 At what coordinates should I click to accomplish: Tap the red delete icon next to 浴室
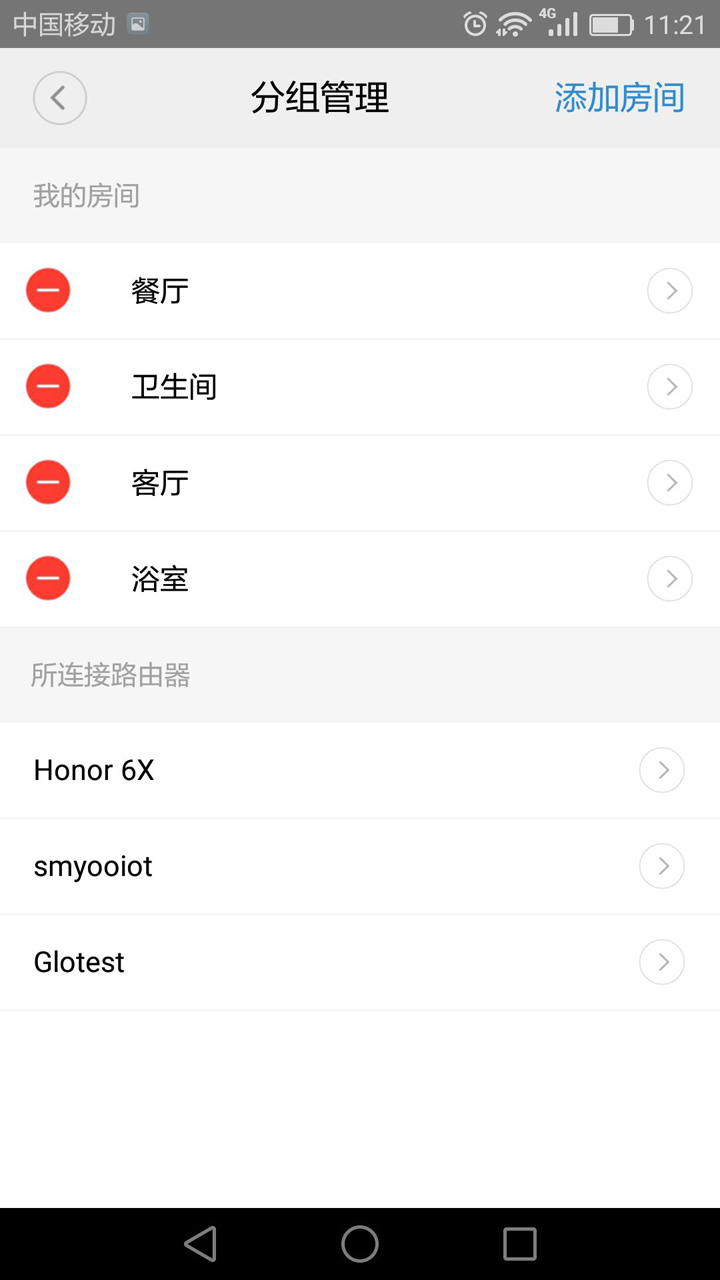tap(48, 578)
